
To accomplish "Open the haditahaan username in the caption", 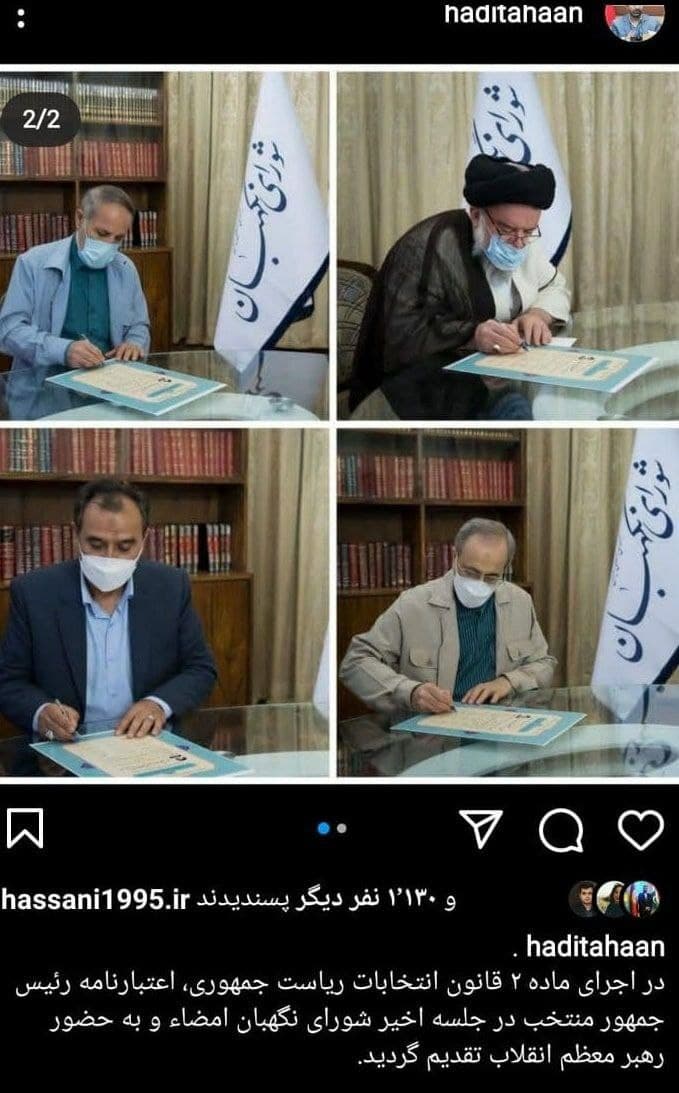I will 595,947.
